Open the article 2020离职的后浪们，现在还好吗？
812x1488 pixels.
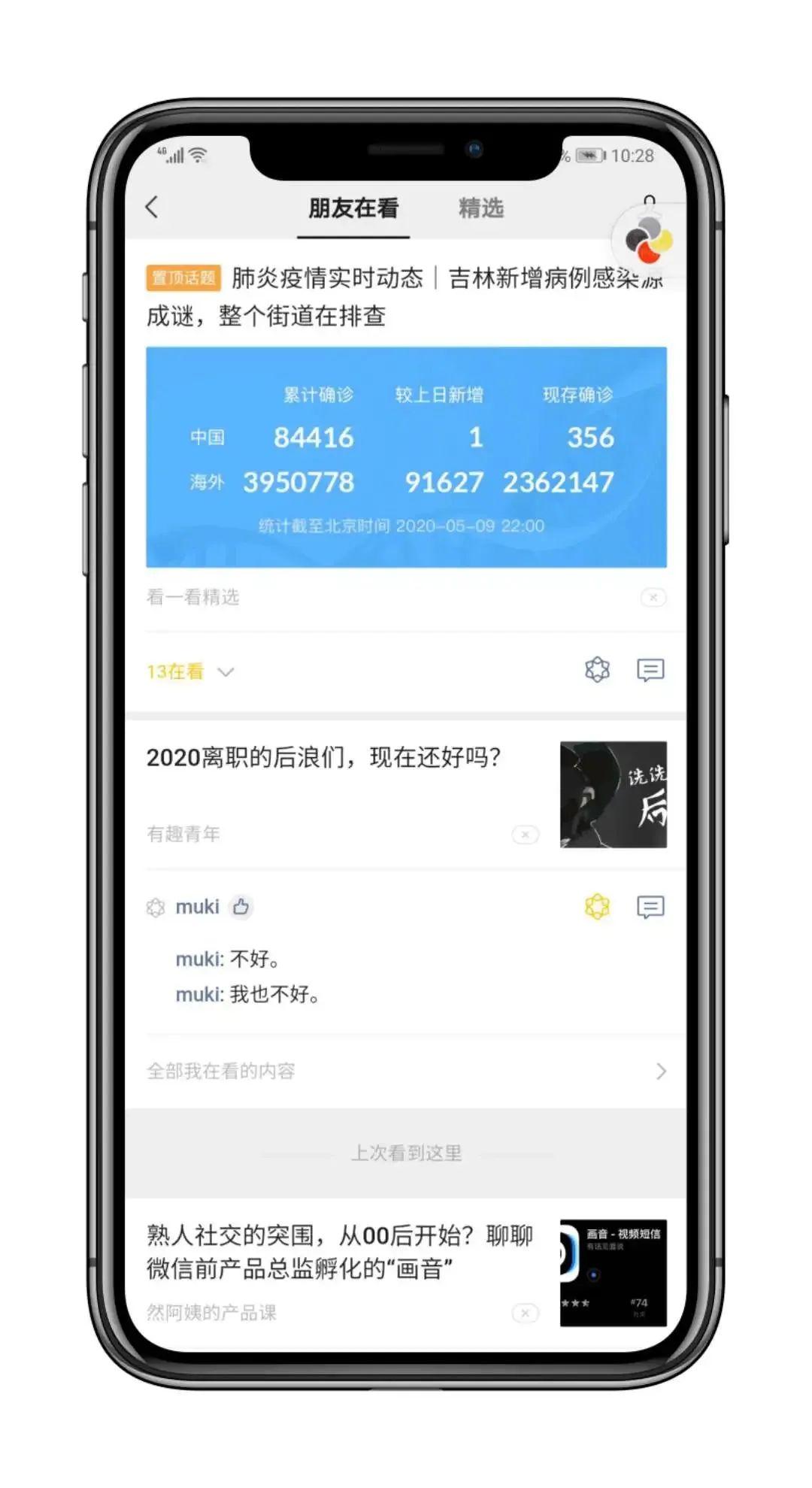pyautogui.click(x=323, y=758)
